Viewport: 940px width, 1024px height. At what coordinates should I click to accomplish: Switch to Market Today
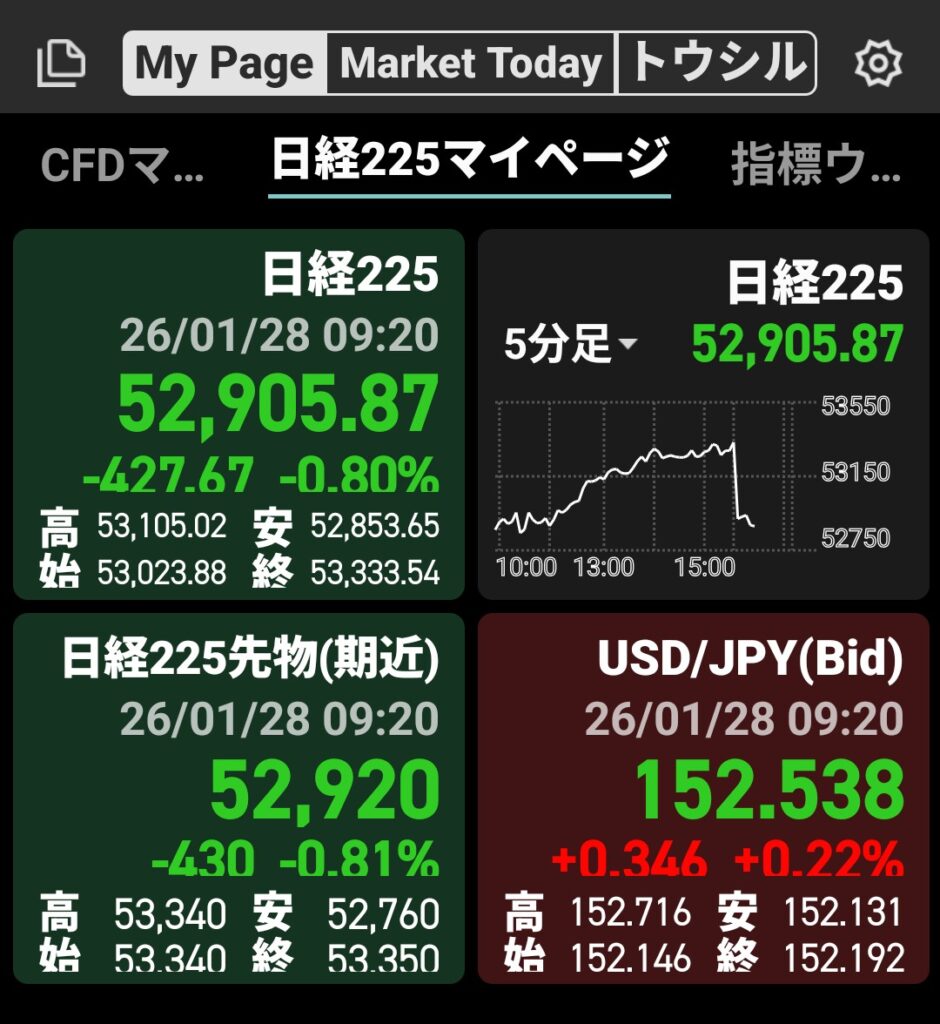(470, 64)
